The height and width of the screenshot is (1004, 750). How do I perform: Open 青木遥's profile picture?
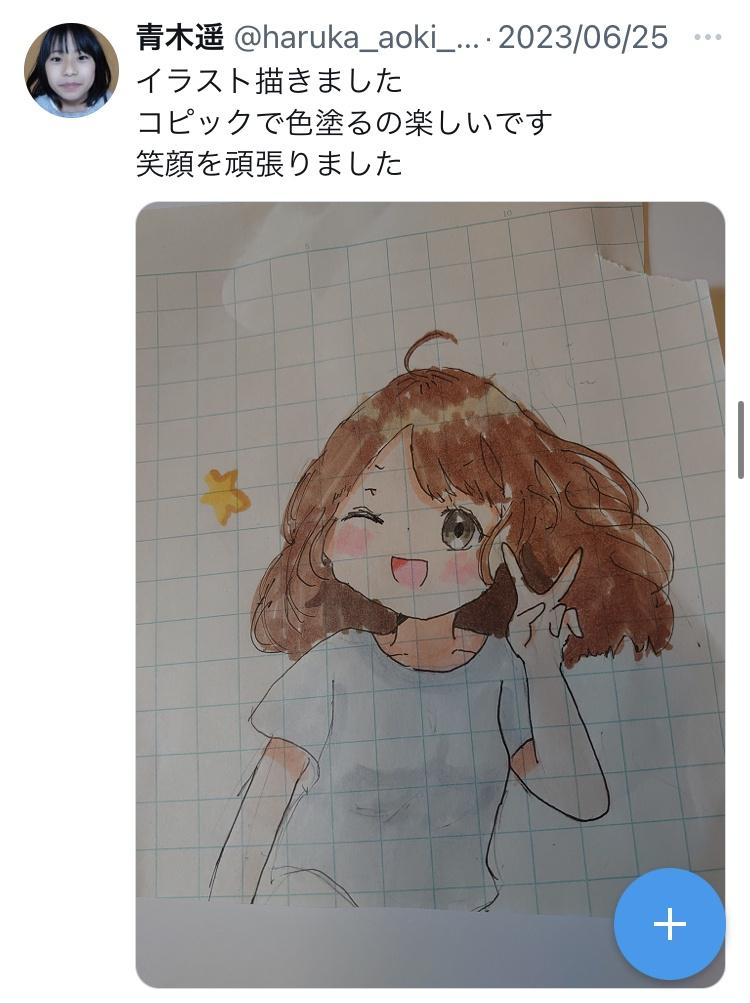71,70
